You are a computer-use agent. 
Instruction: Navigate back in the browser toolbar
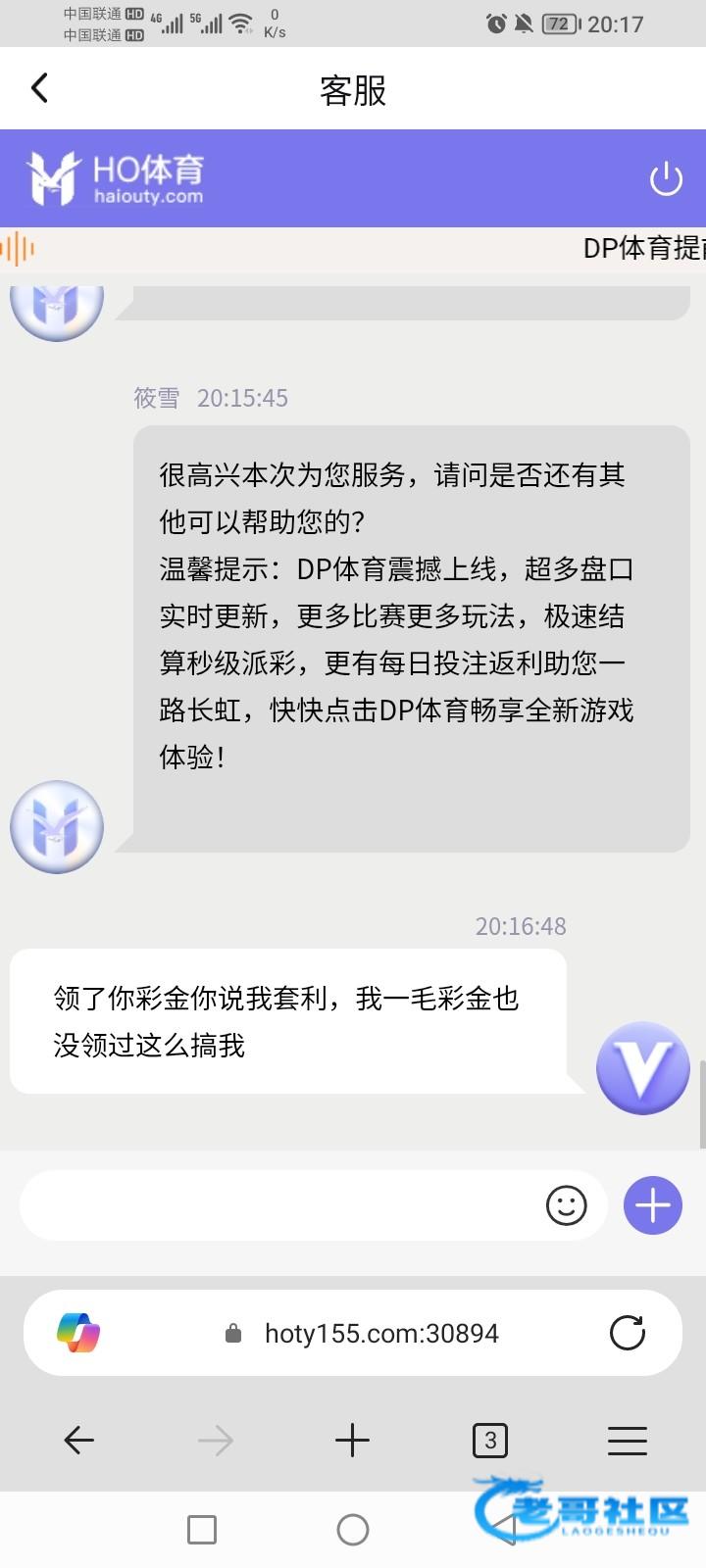pyautogui.click(x=78, y=1440)
